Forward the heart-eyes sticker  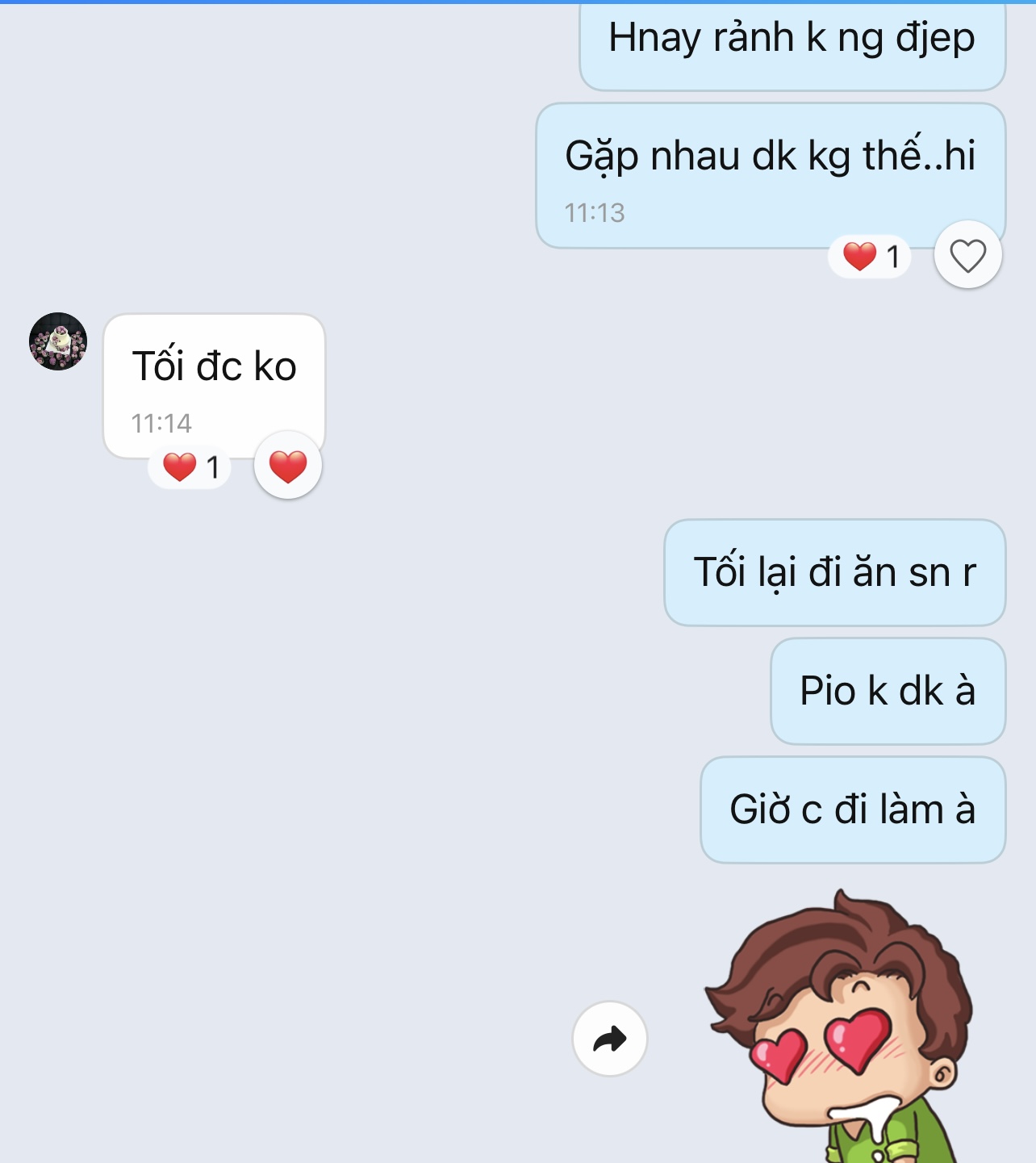(x=609, y=1039)
